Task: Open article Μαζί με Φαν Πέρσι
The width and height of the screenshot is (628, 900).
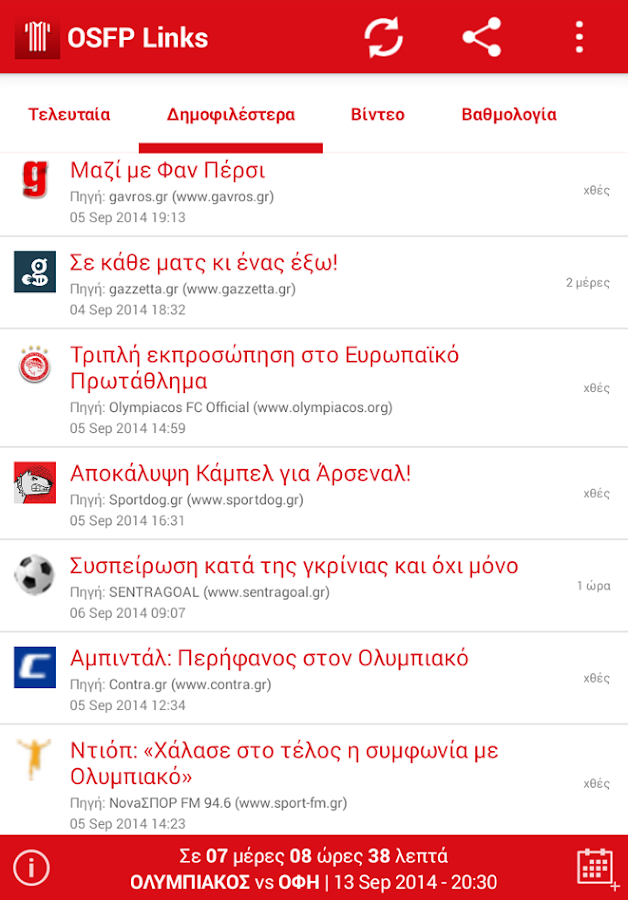Action: 167,171
